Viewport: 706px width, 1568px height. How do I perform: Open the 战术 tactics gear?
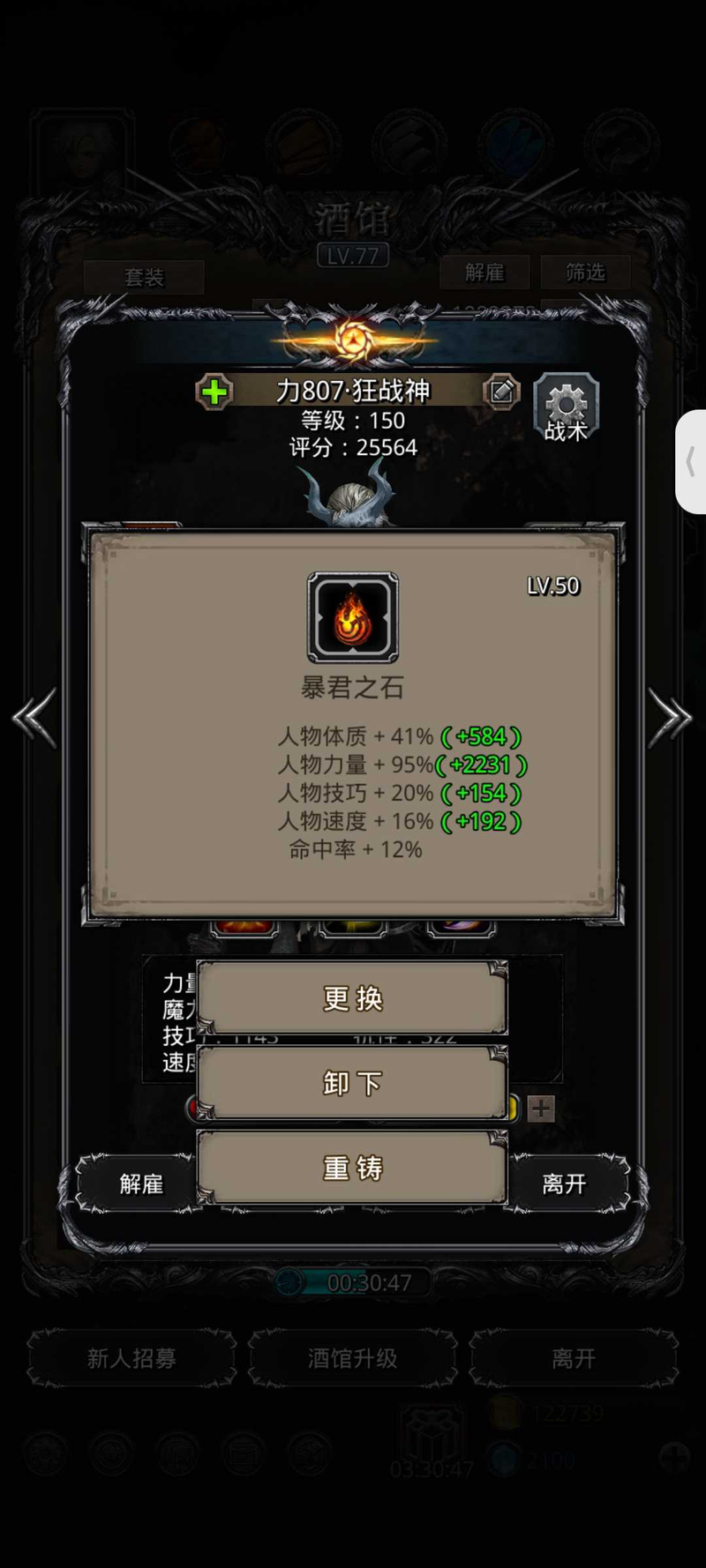(566, 408)
